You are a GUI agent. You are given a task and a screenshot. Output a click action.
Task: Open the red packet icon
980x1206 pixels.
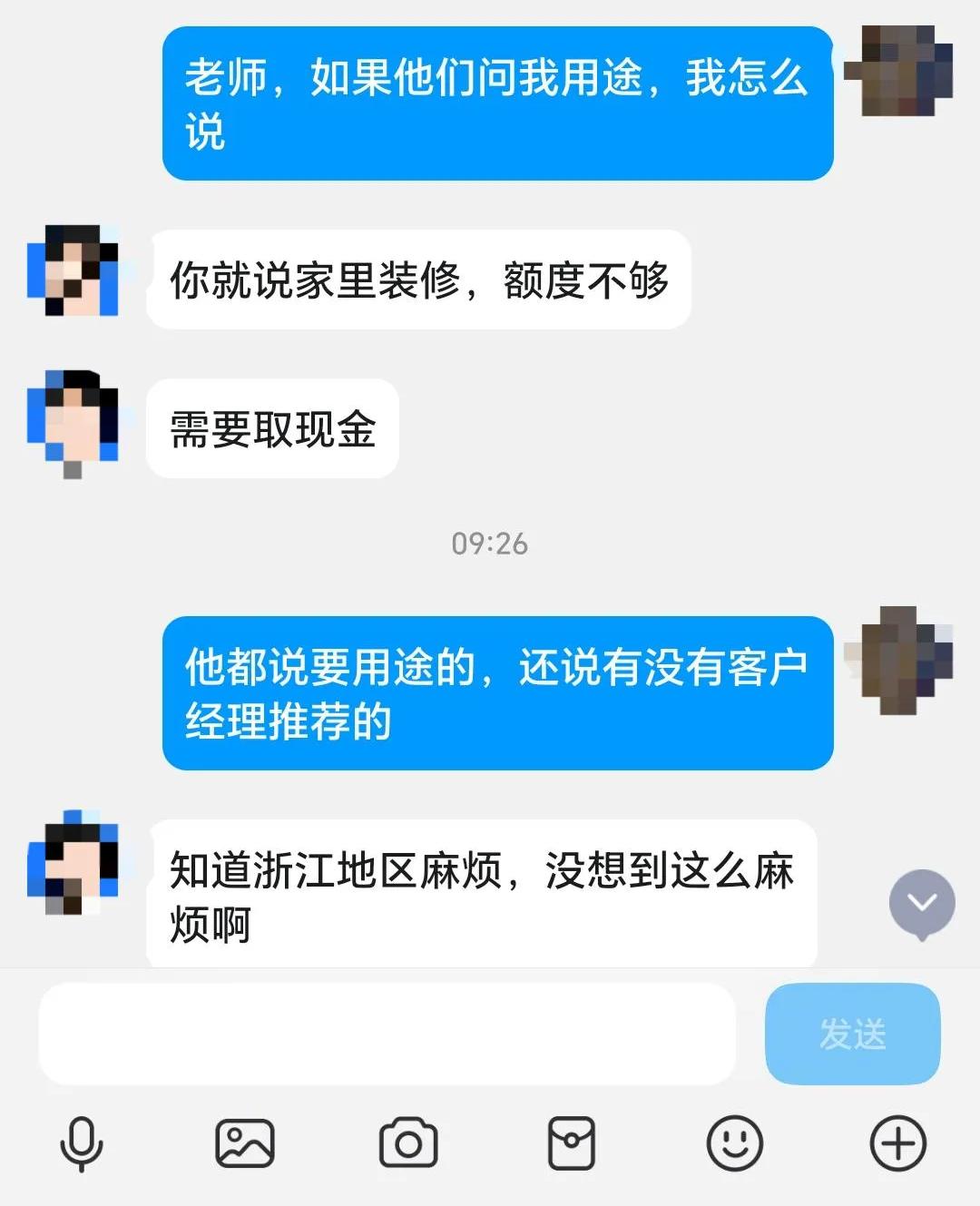point(572,1143)
